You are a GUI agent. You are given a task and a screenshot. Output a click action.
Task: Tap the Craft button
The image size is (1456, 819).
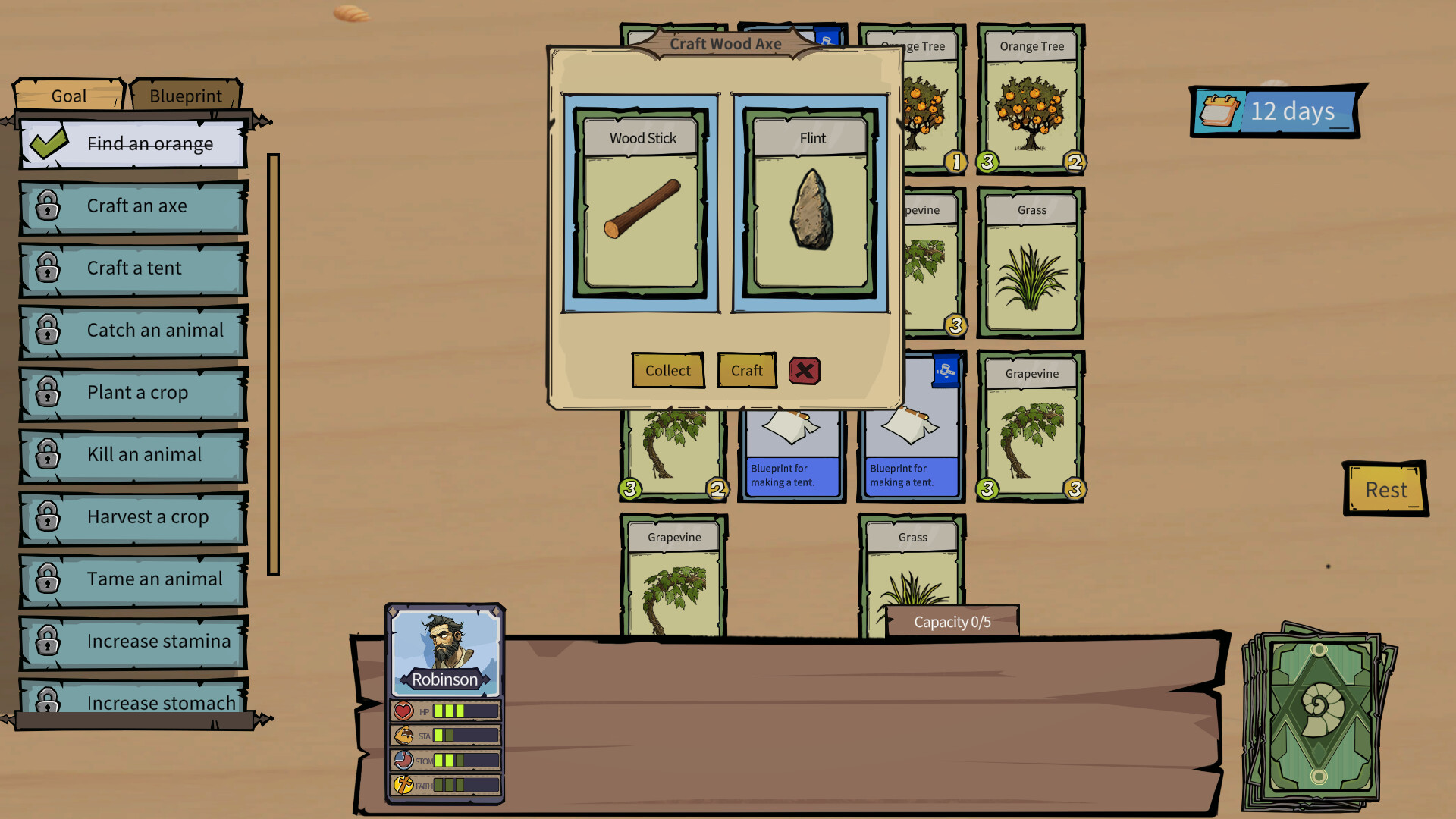(x=746, y=370)
